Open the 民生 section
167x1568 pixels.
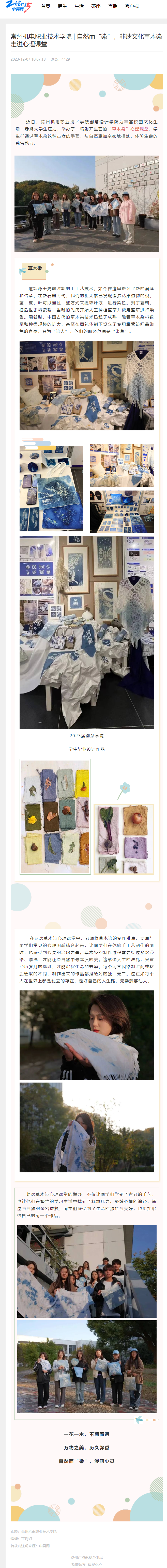point(62,7)
